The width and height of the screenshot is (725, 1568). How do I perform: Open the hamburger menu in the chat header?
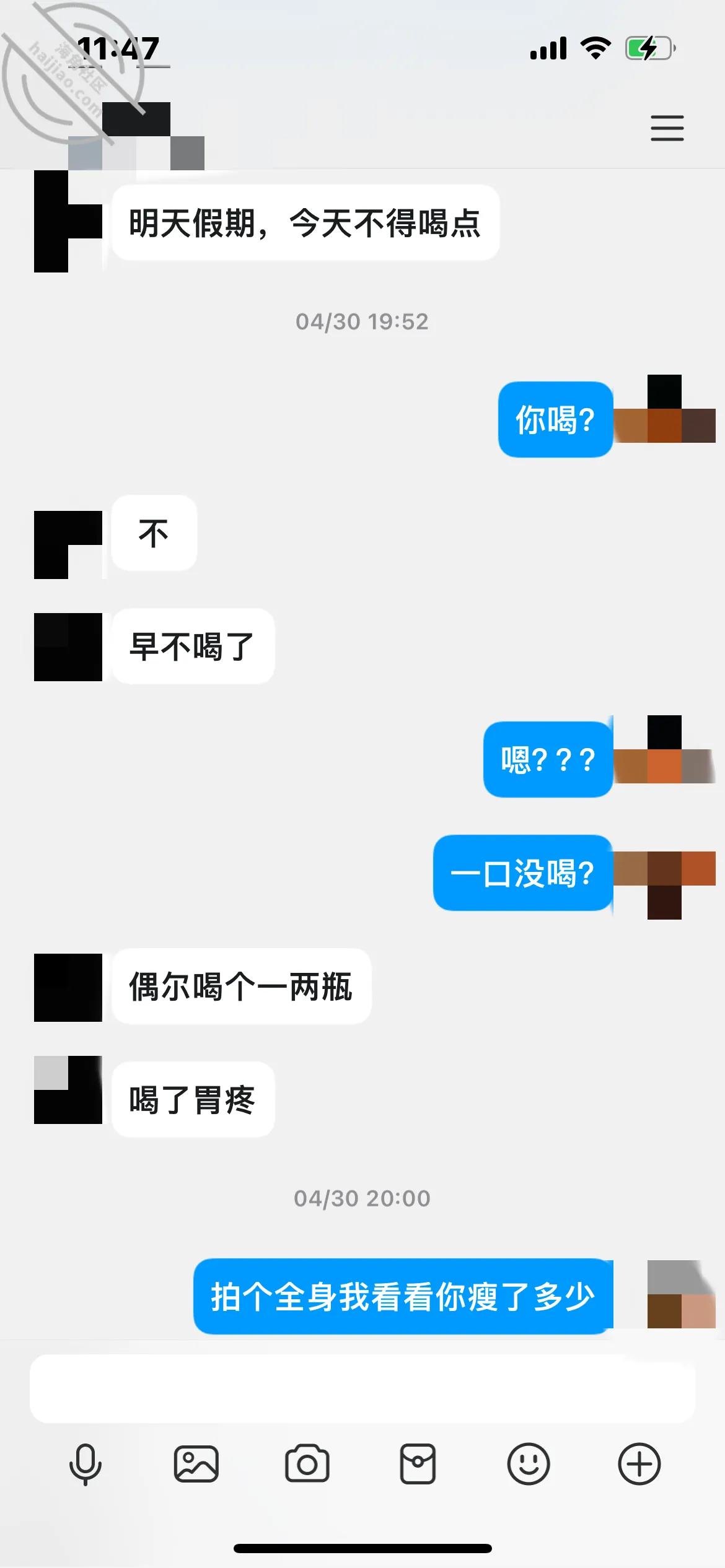pos(667,128)
